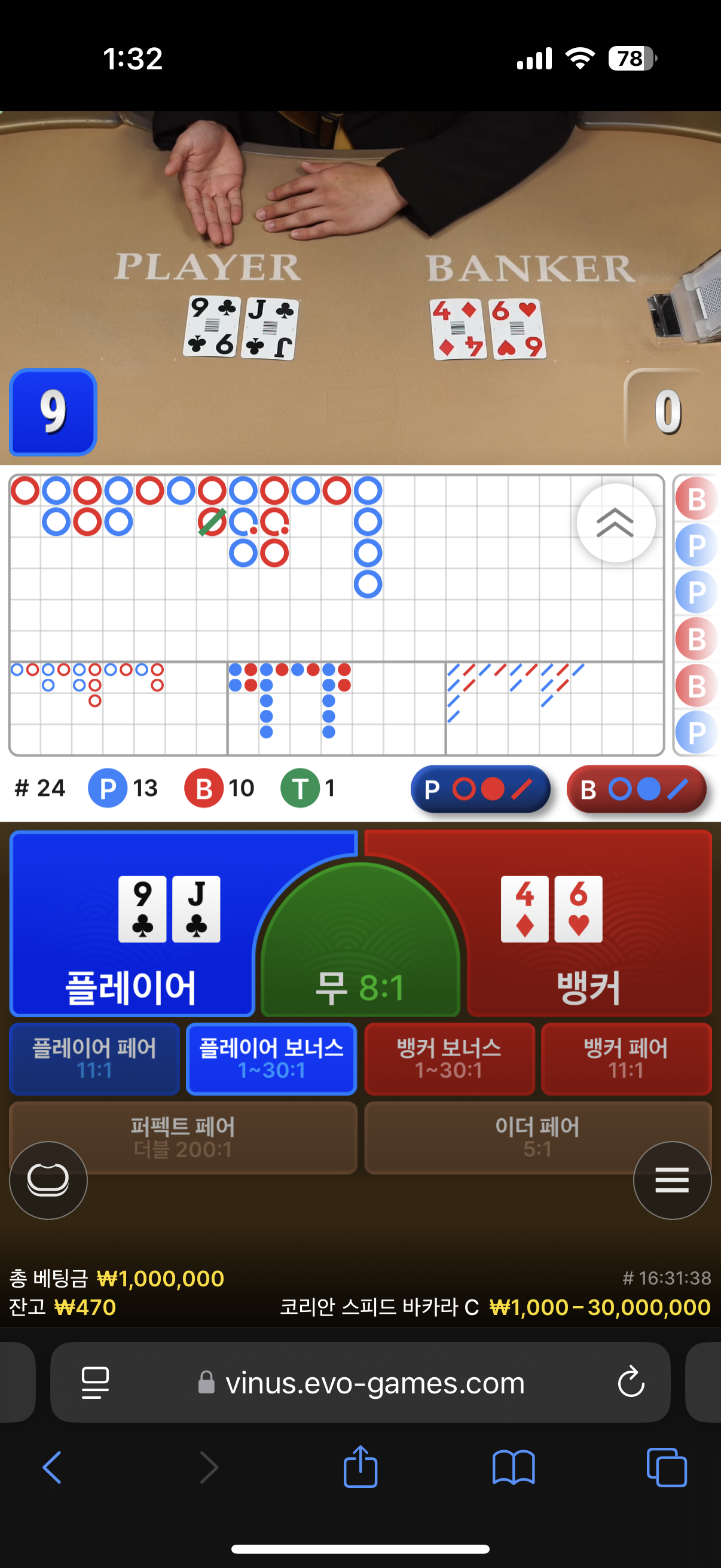Open the hamburger menu
The image size is (721, 1568).
672,1180
